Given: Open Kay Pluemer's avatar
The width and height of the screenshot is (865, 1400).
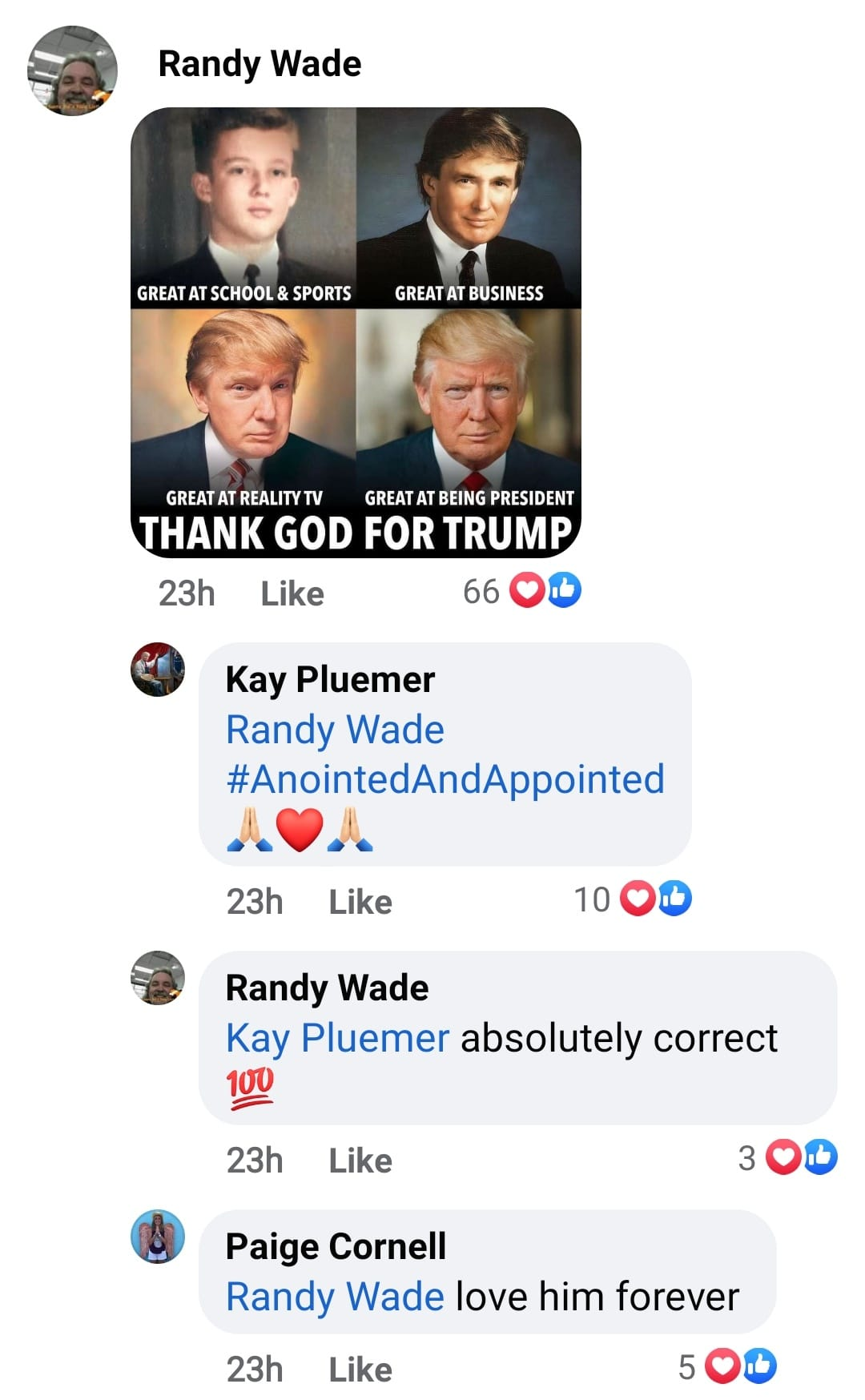Looking at the screenshot, I should (x=158, y=670).
